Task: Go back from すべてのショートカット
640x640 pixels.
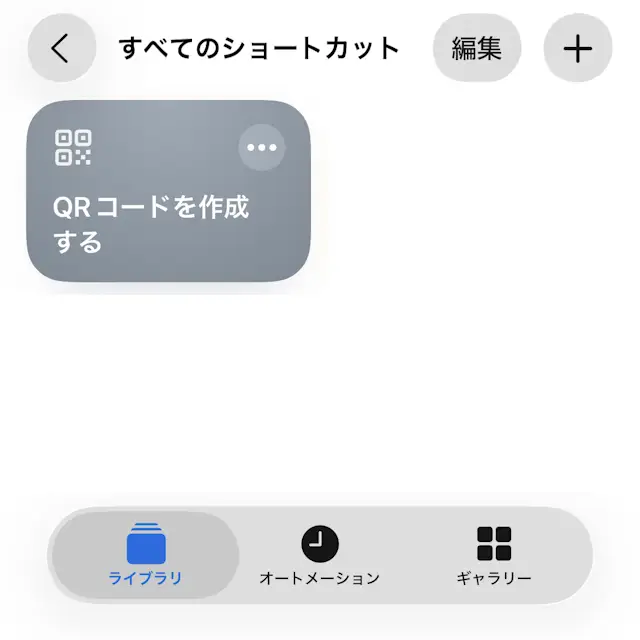Action: (61, 48)
